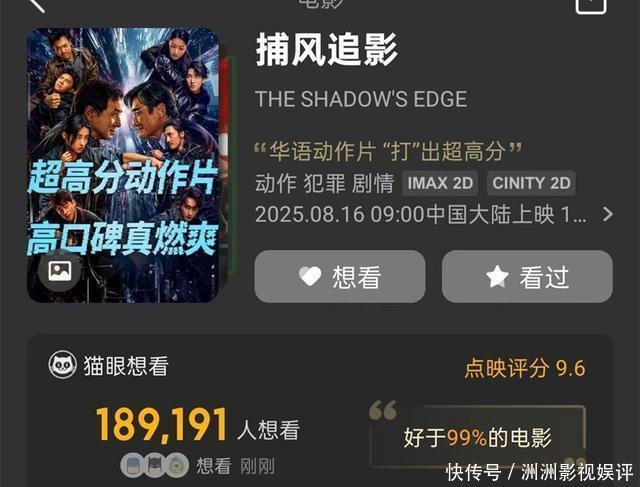
Task: Open the 捕风追影 movie poster gallery
Action: click(x=58, y=269)
